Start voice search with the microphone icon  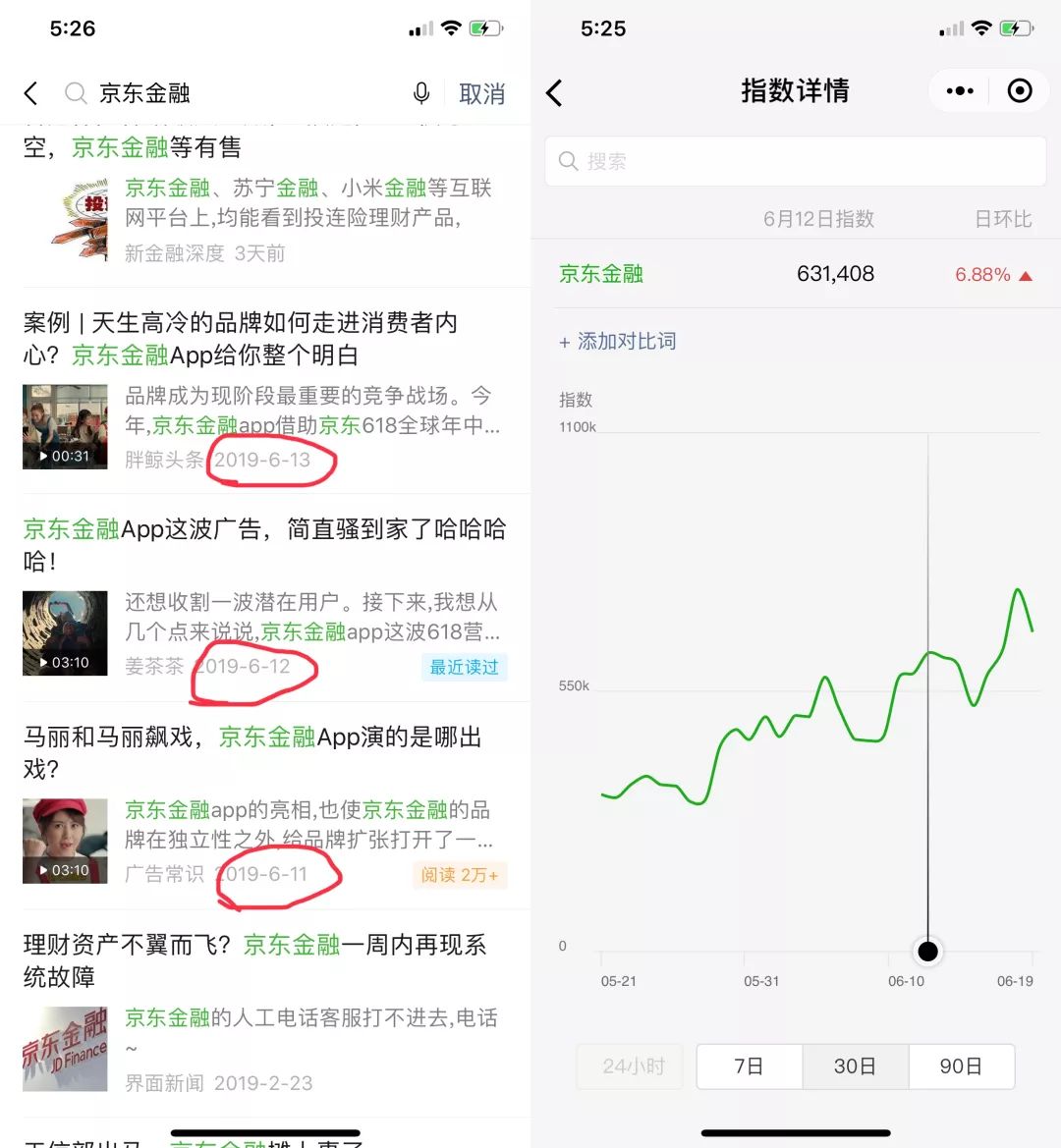pos(421,93)
